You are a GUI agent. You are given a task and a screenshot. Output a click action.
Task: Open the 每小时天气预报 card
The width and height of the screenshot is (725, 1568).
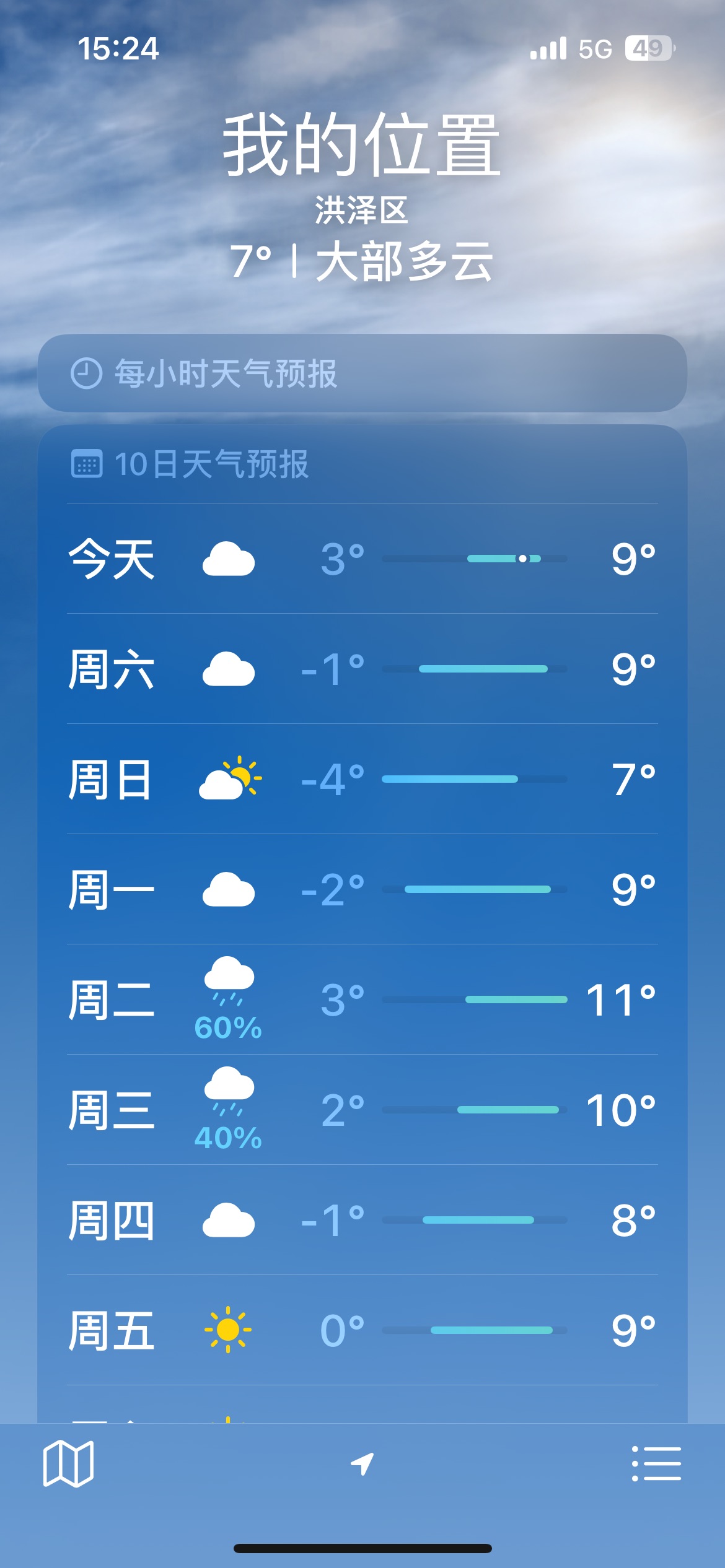pos(362,373)
